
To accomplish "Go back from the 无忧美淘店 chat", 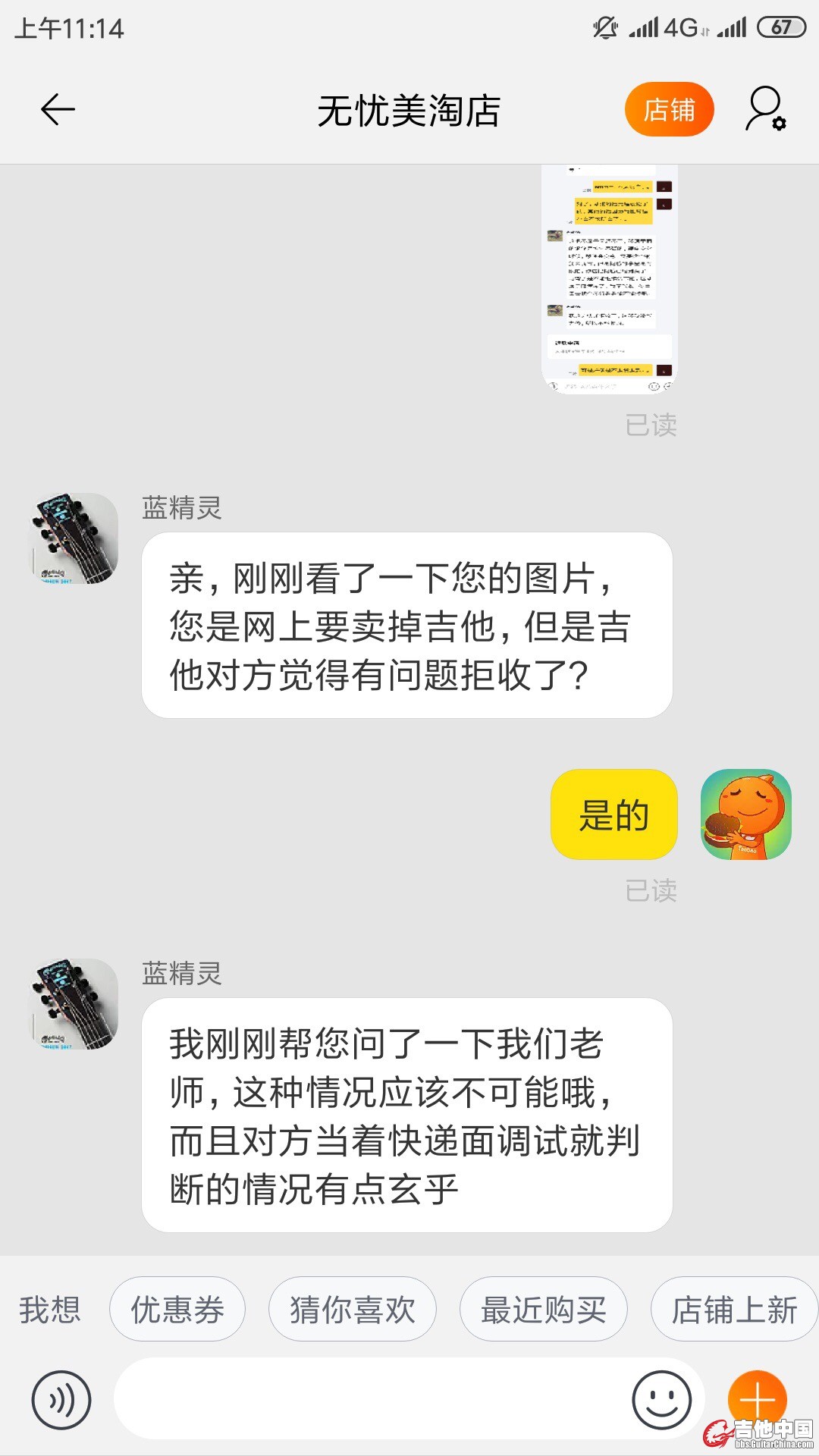I will click(x=58, y=110).
